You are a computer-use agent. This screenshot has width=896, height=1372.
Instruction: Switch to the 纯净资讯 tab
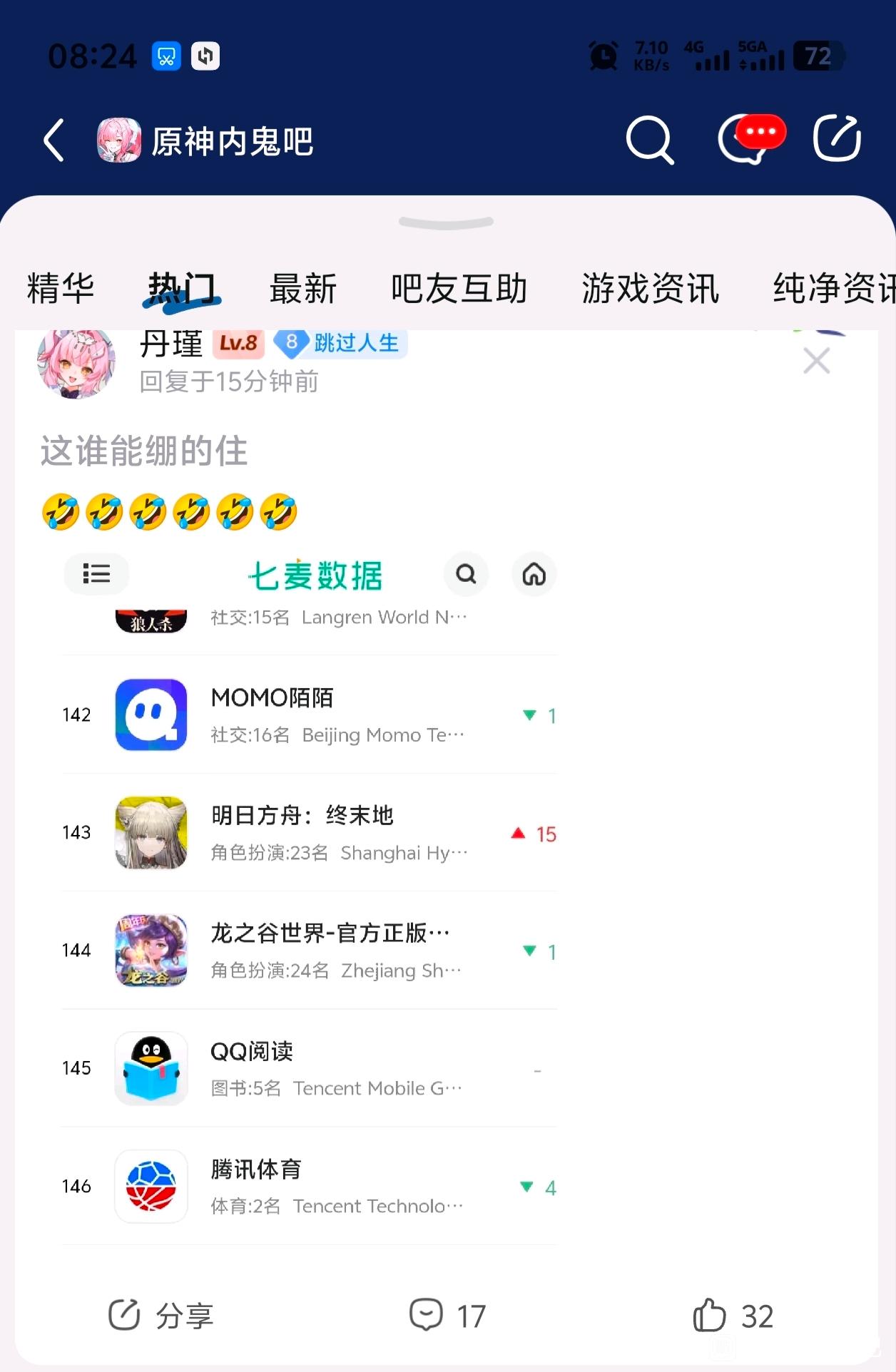(x=834, y=289)
